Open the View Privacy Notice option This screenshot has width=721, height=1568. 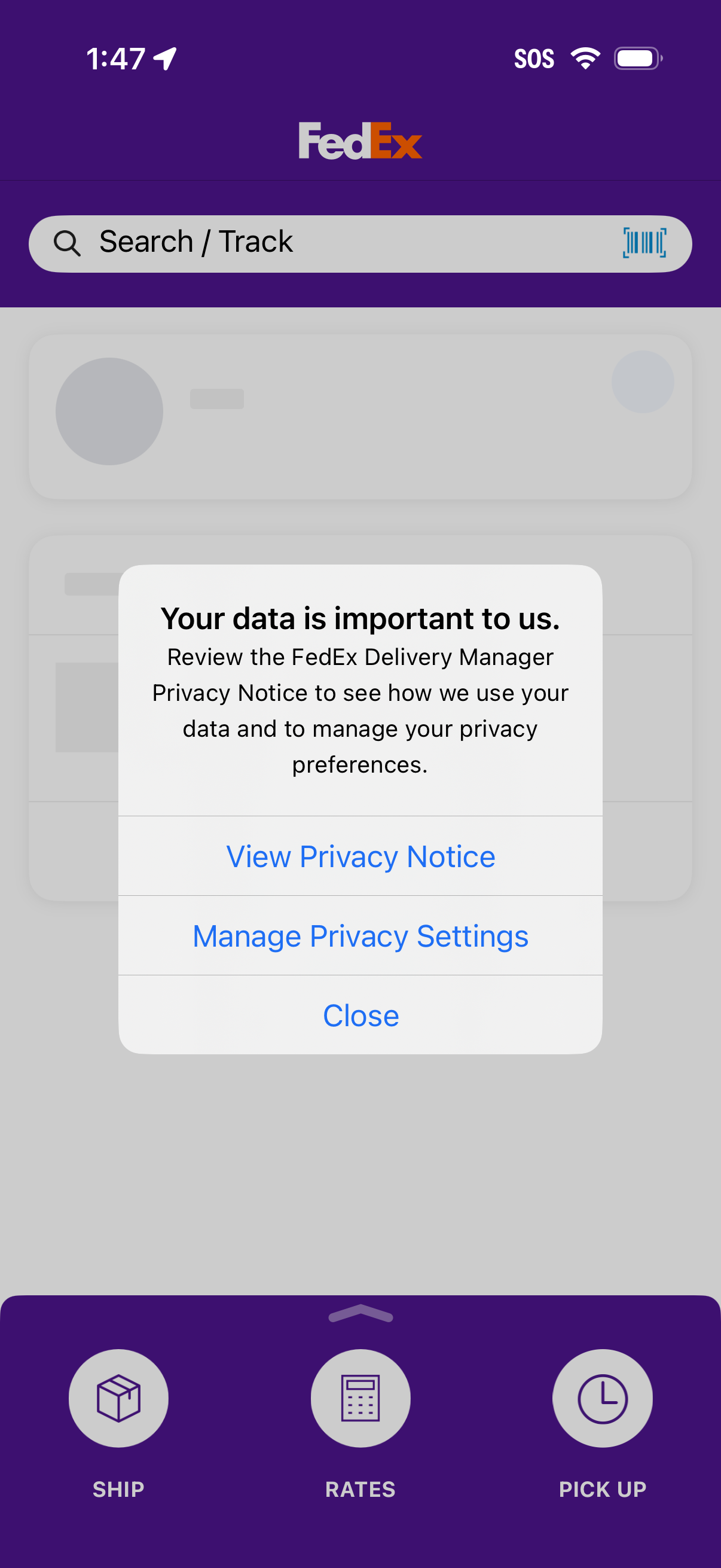(360, 856)
